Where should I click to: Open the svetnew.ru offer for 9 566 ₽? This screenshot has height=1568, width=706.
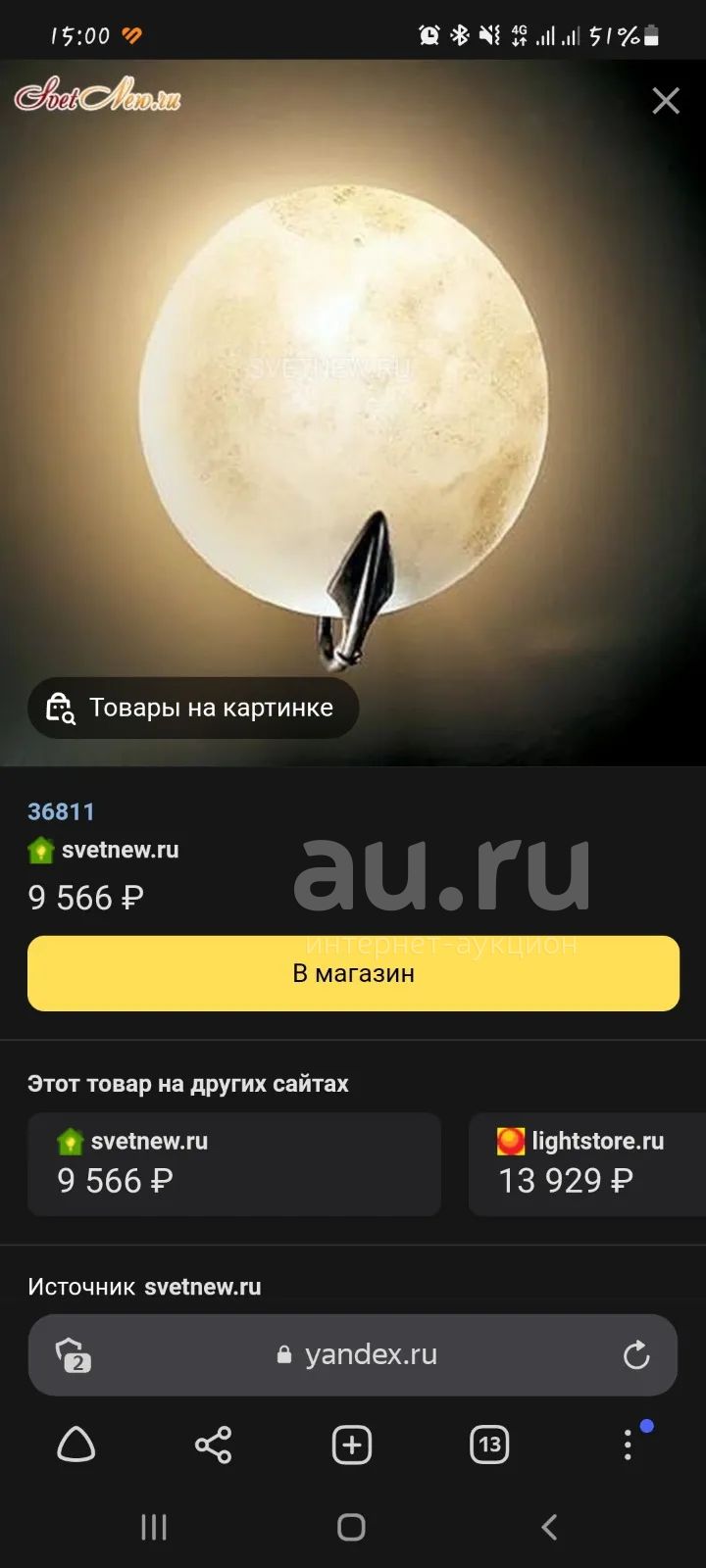point(234,1164)
